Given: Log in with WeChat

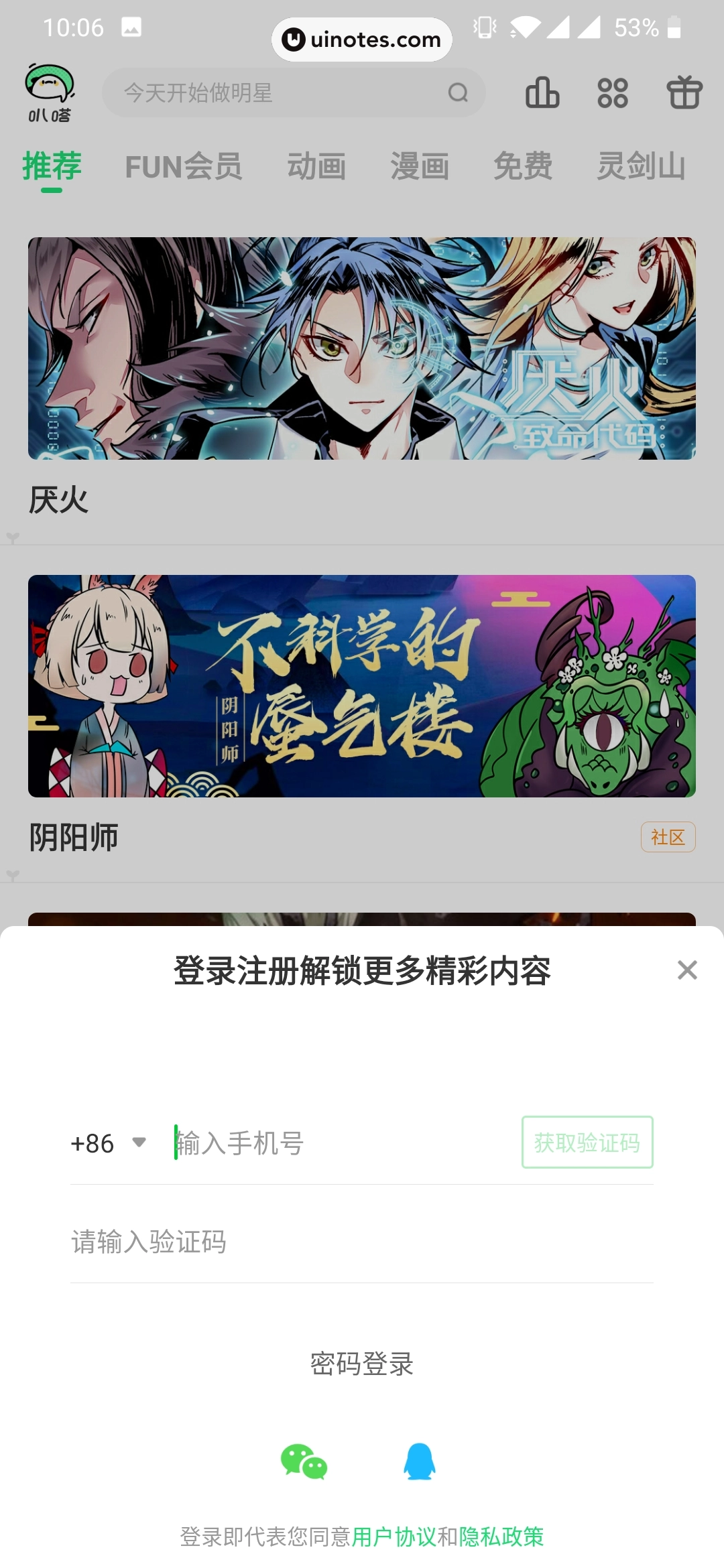Looking at the screenshot, I should [x=305, y=1461].
